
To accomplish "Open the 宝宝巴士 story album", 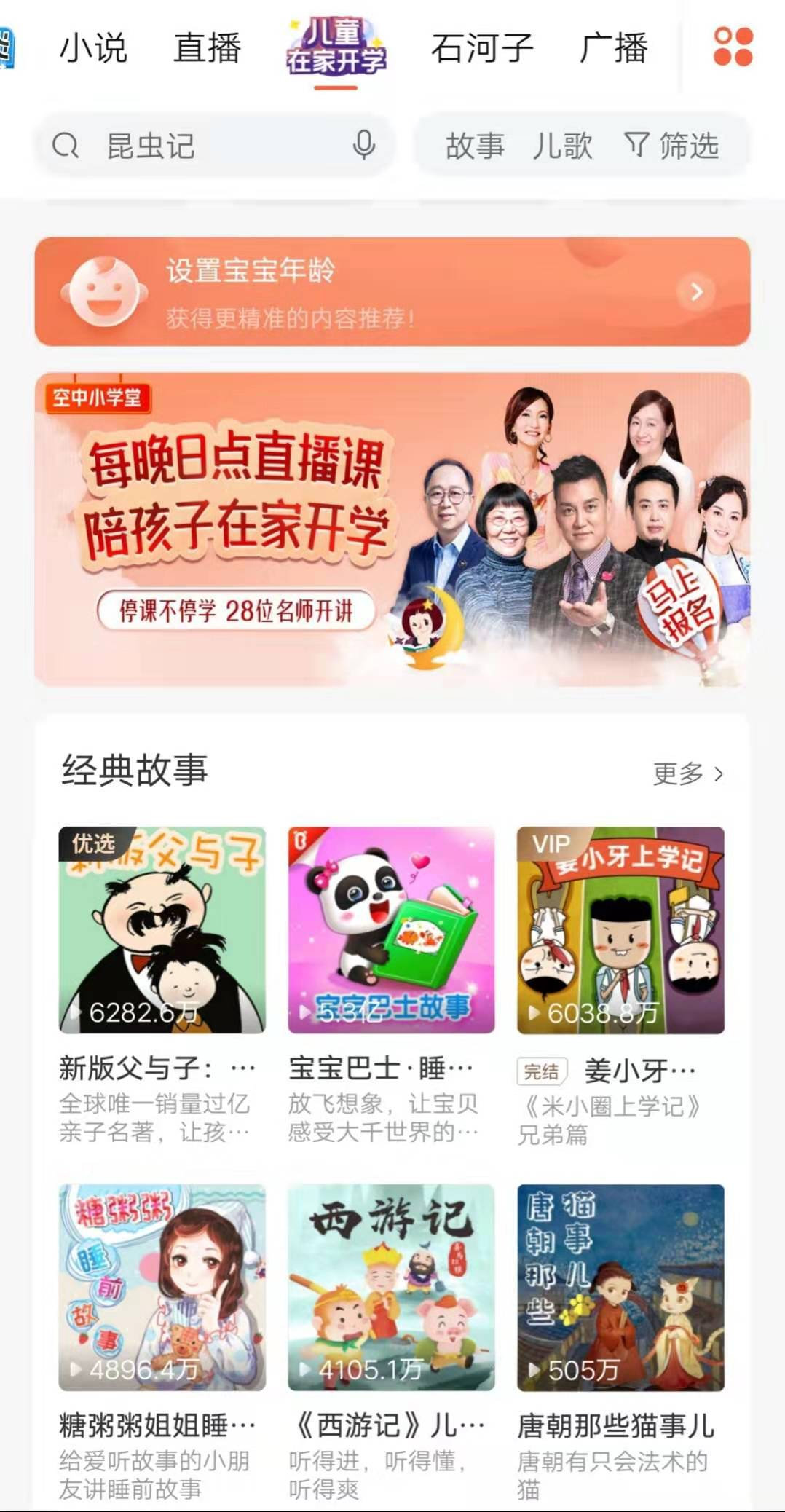I will 391,930.
